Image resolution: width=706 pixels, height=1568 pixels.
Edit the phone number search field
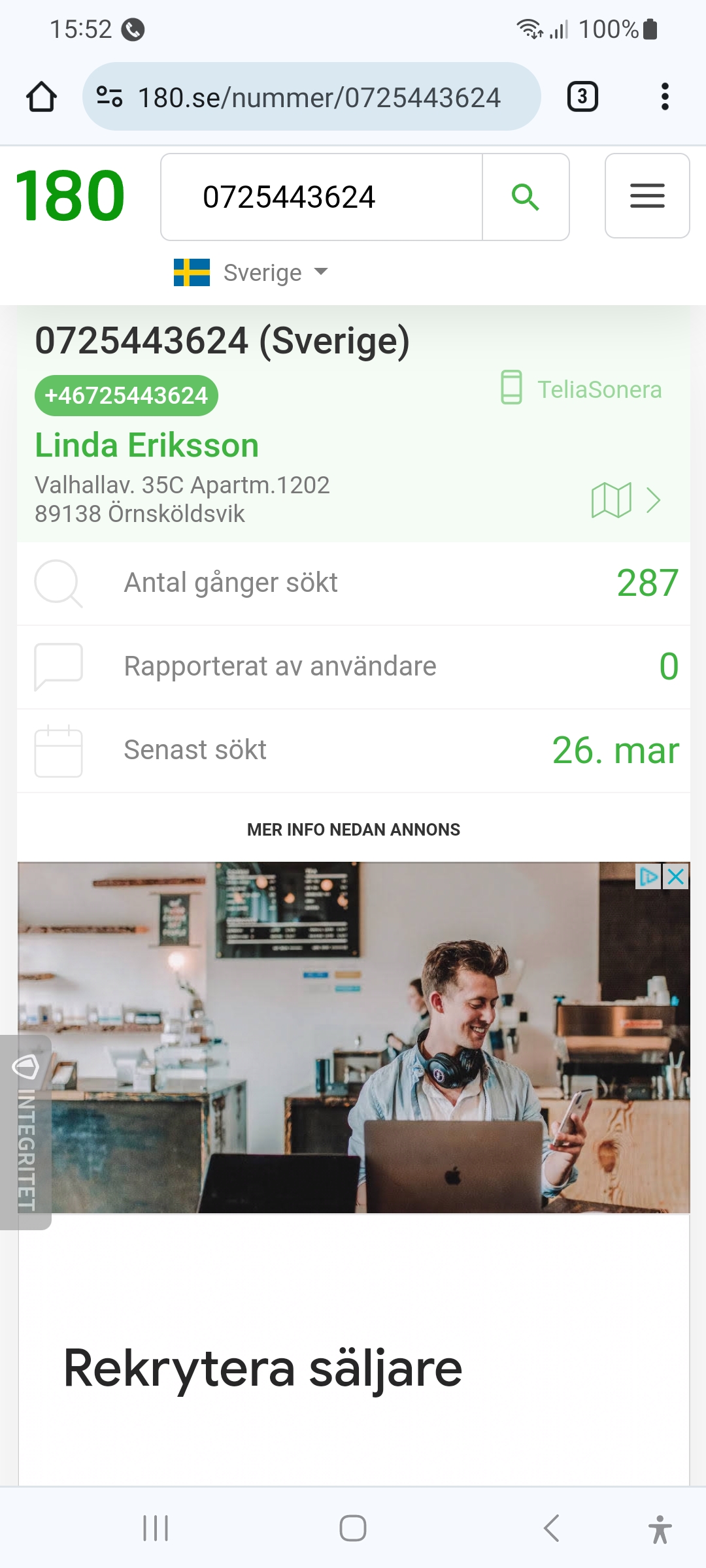(322, 197)
